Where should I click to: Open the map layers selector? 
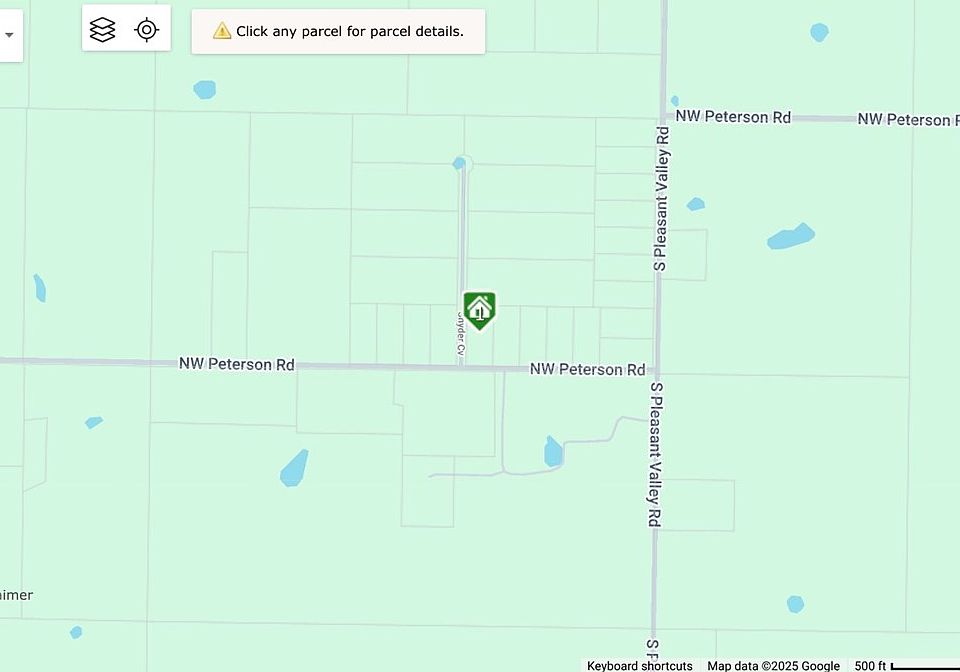tap(103, 30)
